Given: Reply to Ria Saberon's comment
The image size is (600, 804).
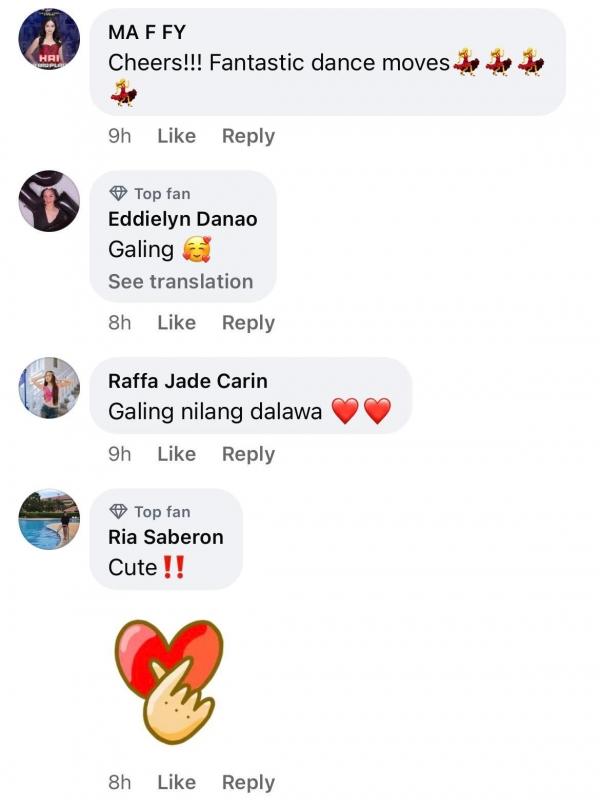Looking at the screenshot, I should click(248, 782).
